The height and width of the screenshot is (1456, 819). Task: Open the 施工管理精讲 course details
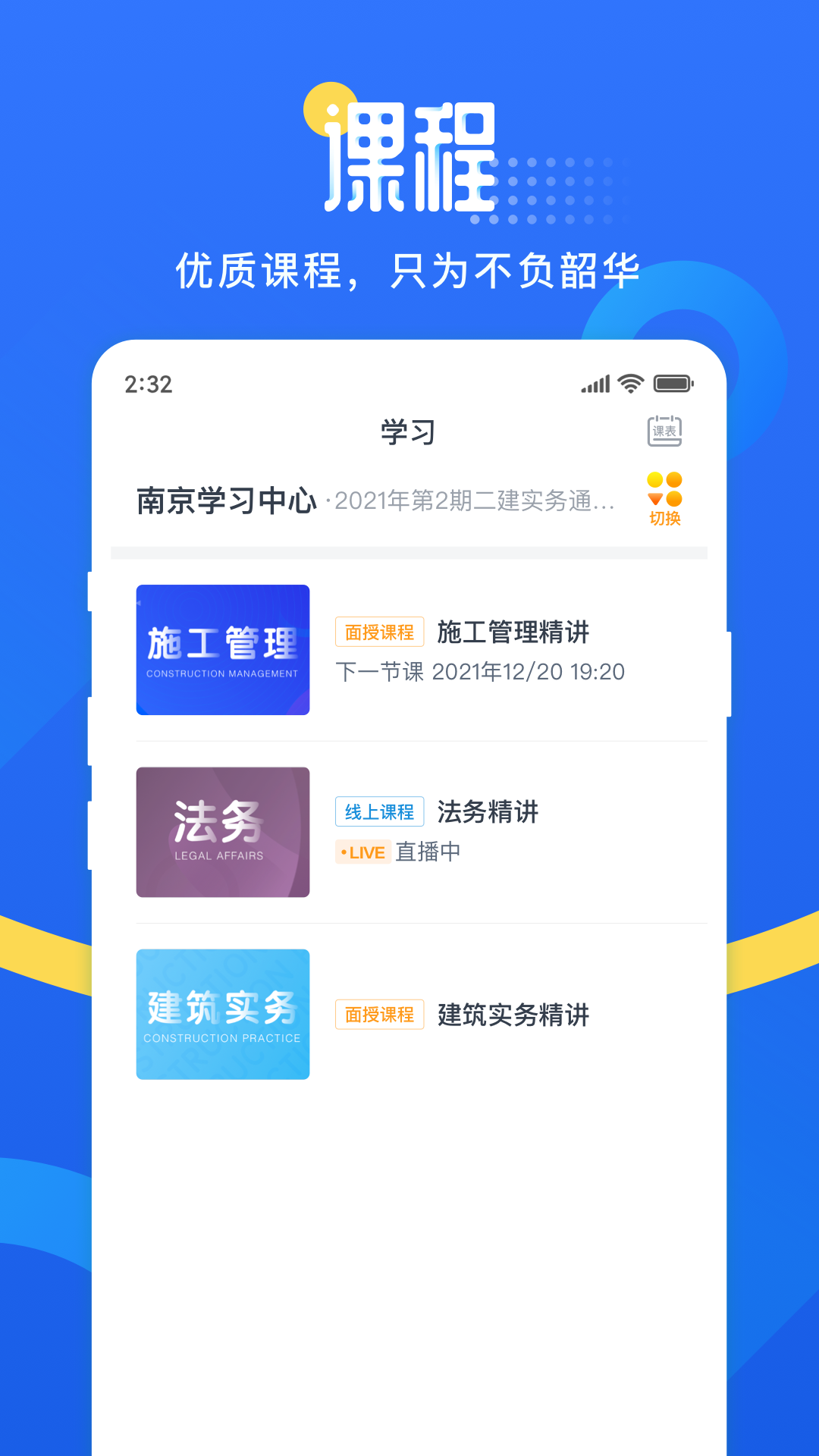click(514, 633)
